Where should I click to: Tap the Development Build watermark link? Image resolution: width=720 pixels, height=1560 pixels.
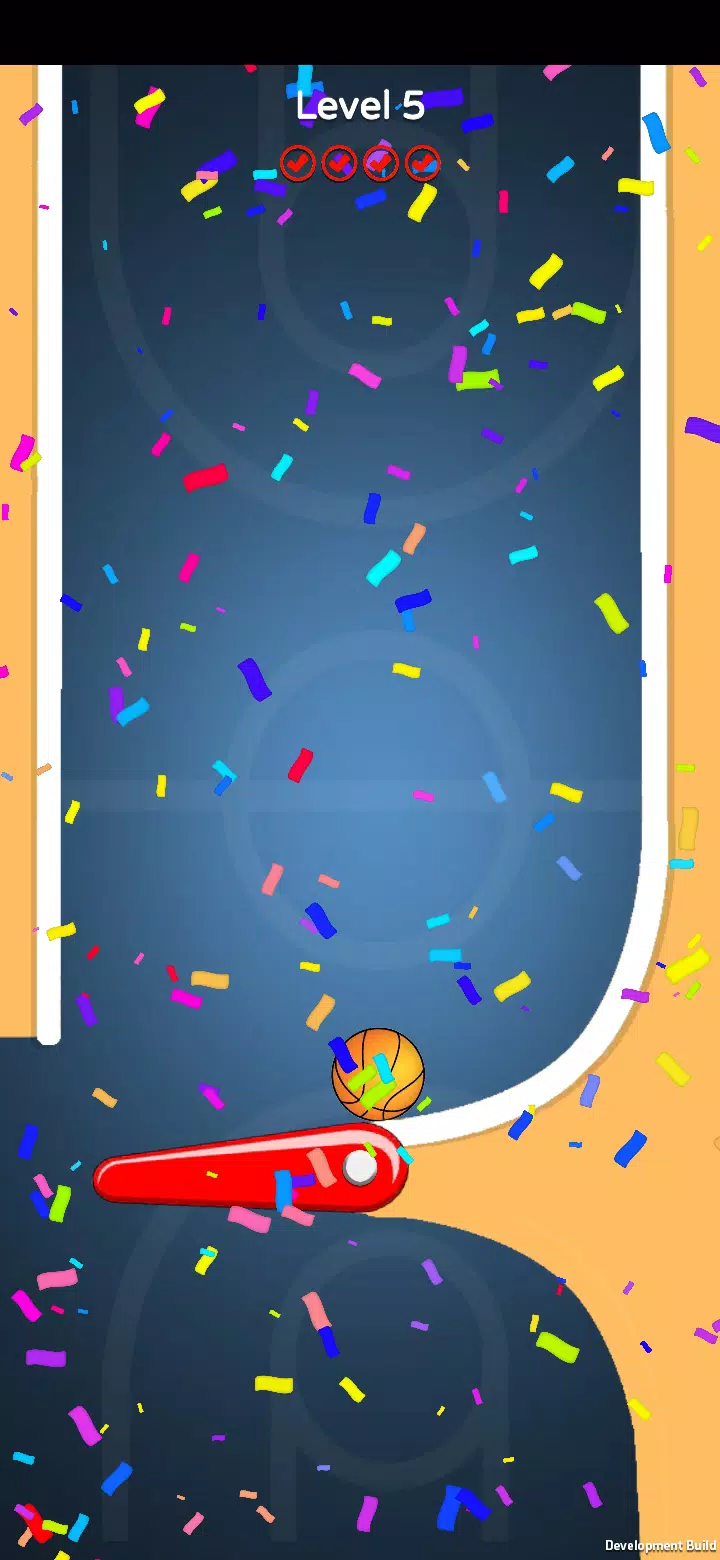pos(660,1544)
